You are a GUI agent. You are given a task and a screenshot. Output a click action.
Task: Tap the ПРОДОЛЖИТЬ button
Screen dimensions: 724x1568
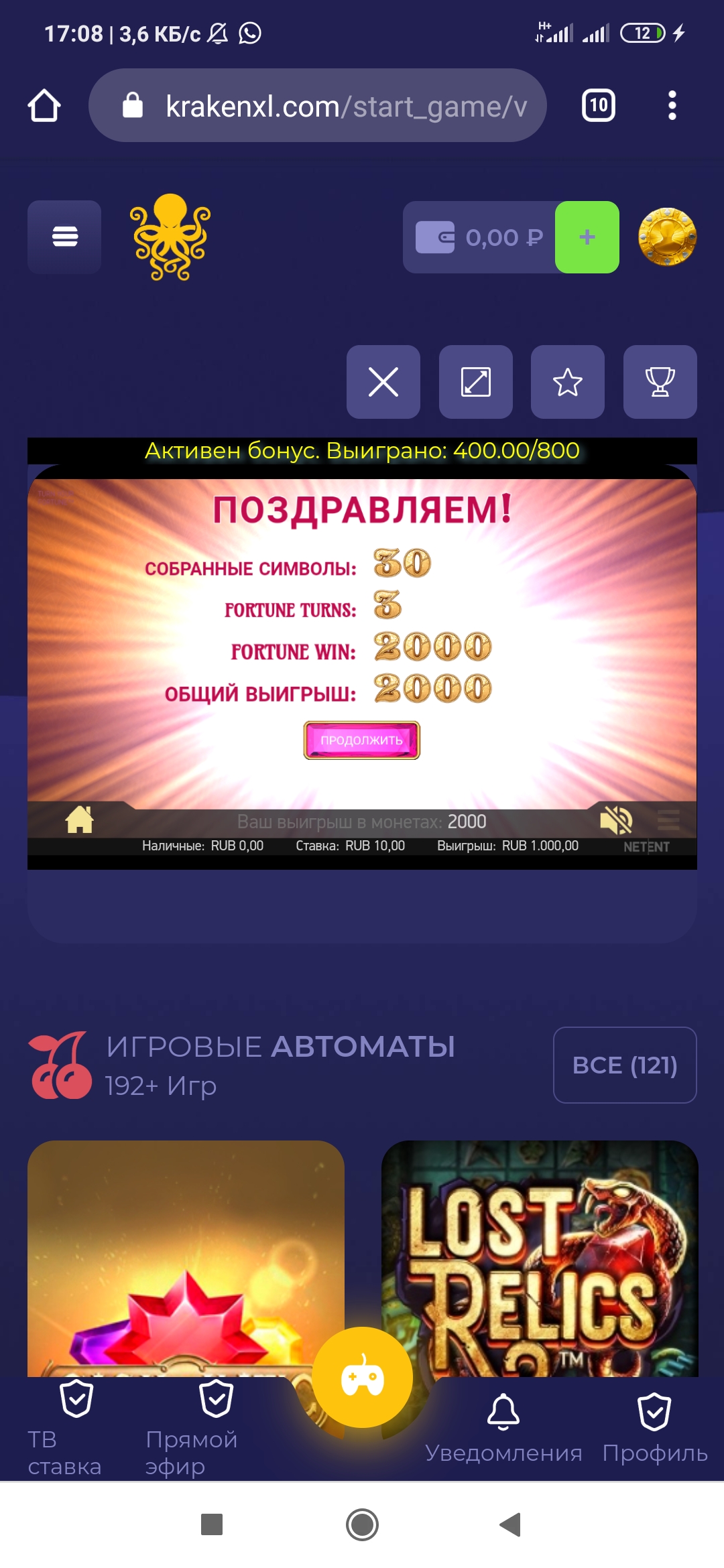(x=361, y=740)
